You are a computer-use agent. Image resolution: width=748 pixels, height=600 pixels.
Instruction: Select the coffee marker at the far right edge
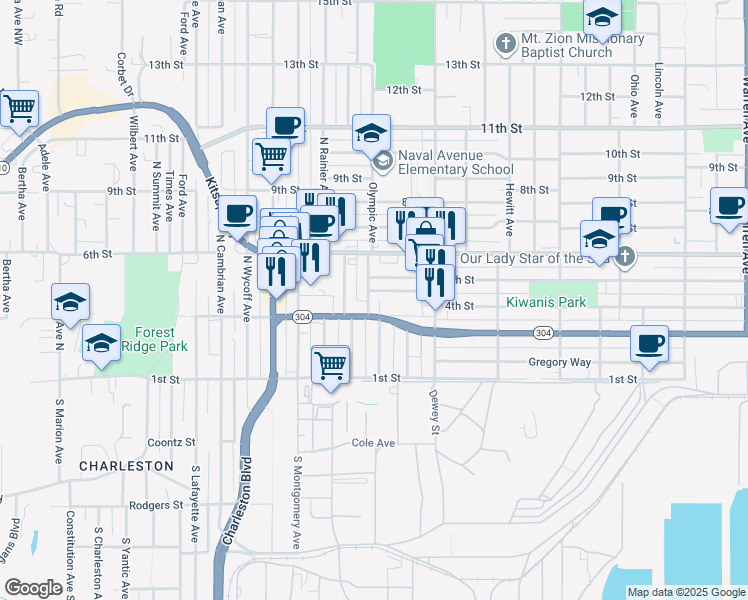pos(729,206)
